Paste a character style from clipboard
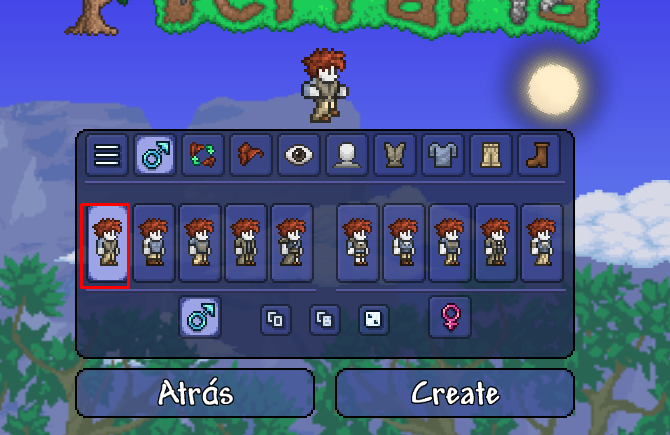 pos(325,320)
